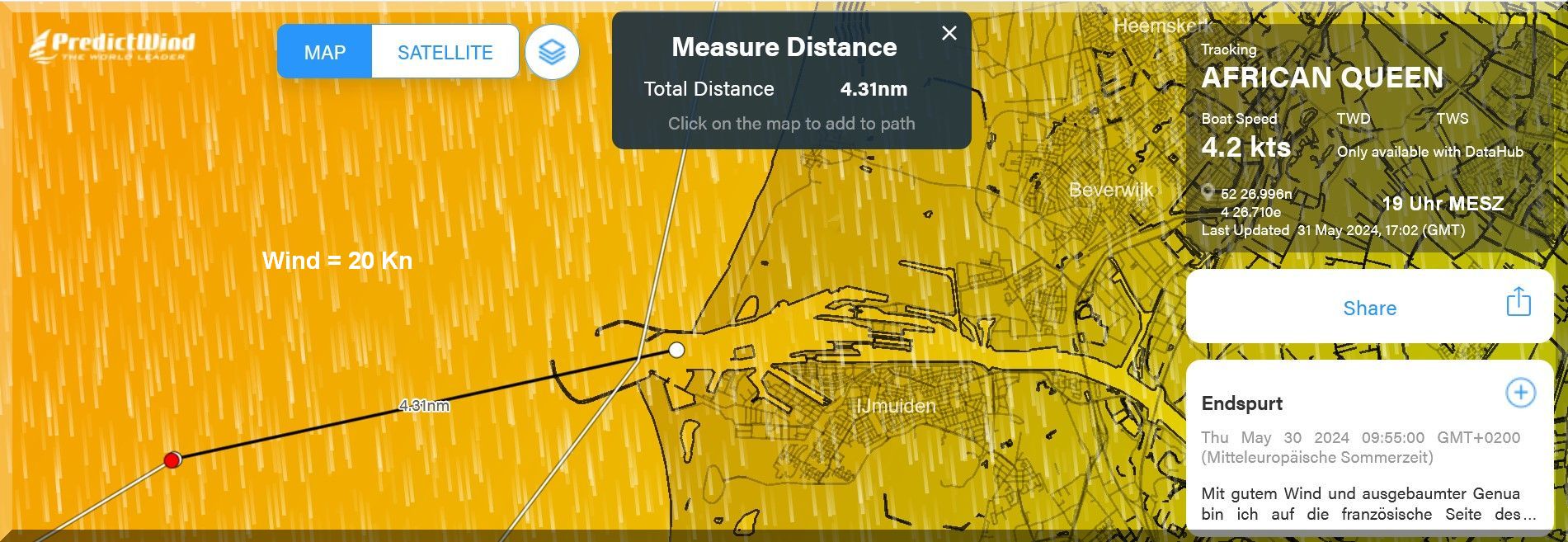Expand the Endspurt post with plus icon
The image size is (1568, 542).
[x=1520, y=393]
